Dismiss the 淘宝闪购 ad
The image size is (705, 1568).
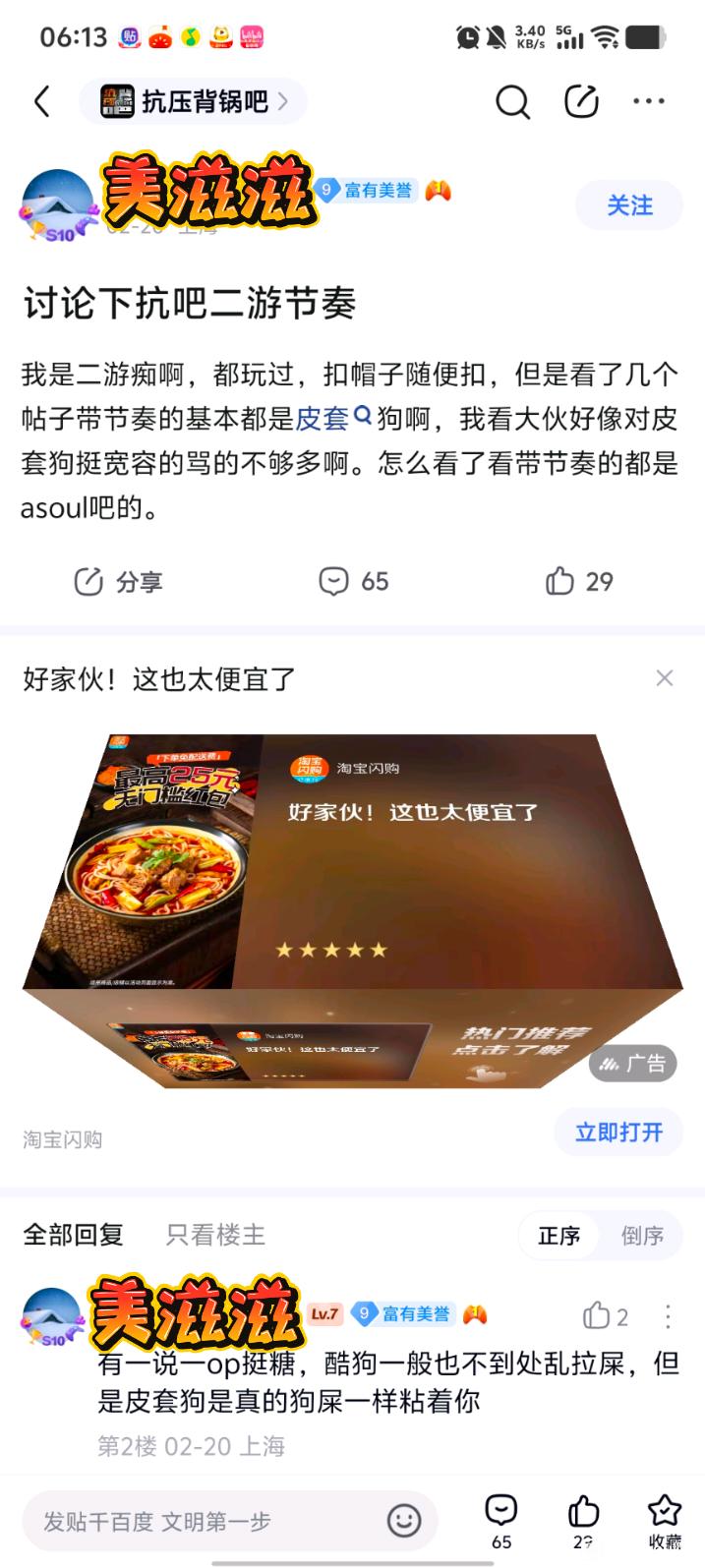pyautogui.click(x=665, y=678)
